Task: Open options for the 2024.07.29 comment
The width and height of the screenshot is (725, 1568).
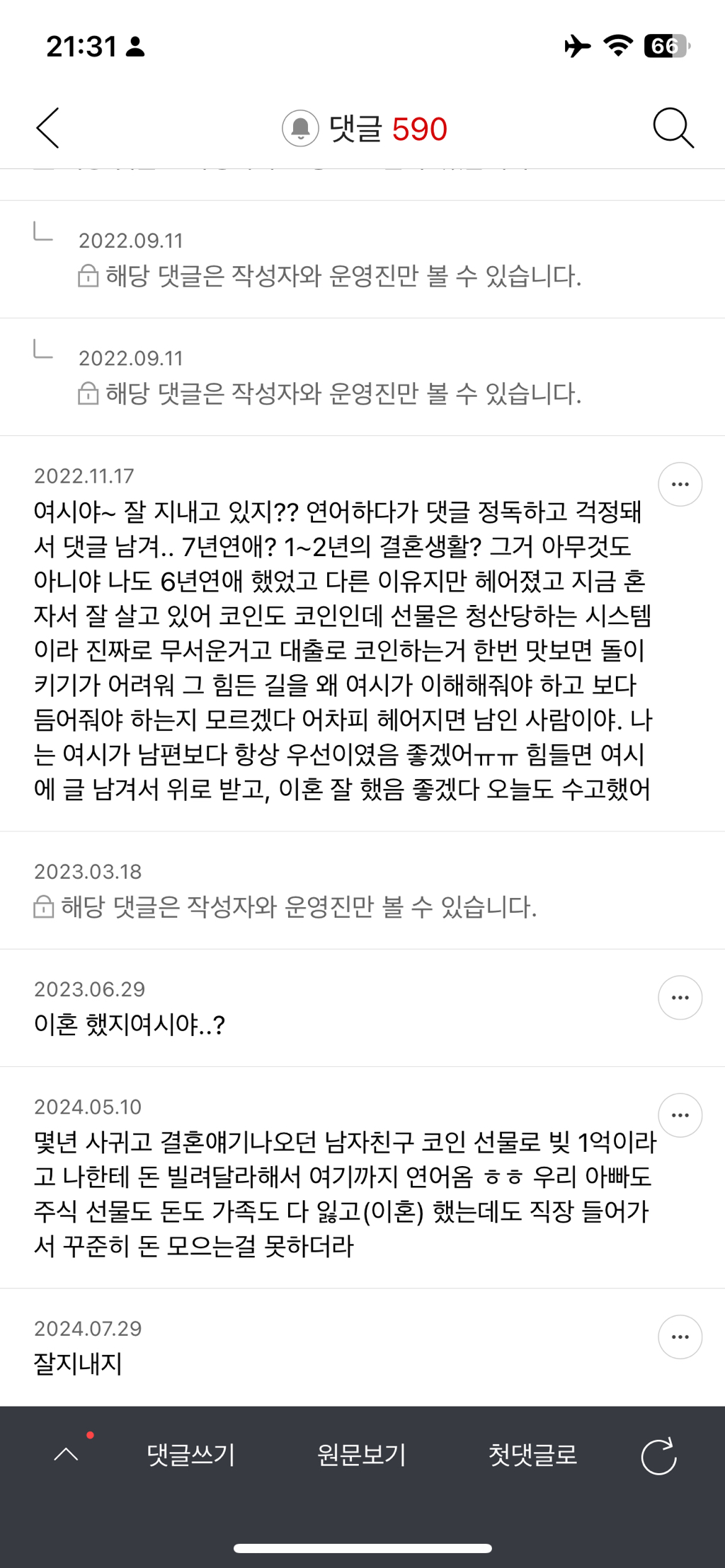Action: tap(680, 1337)
